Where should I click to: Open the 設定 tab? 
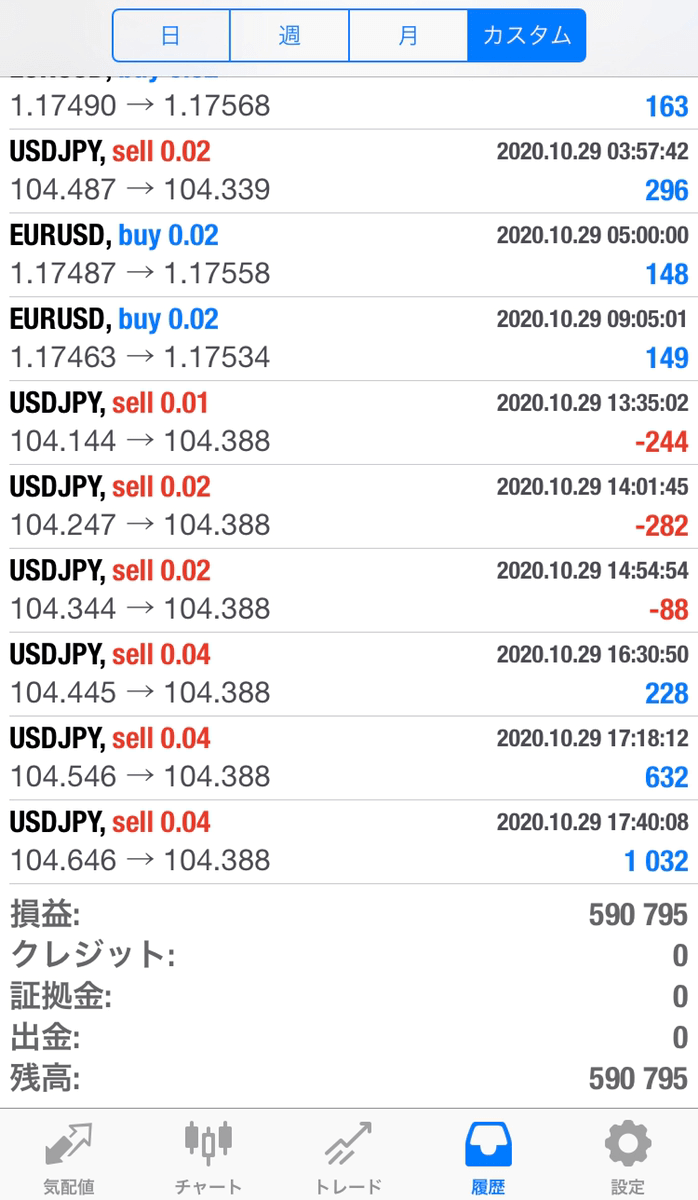click(x=628, y=1157)
